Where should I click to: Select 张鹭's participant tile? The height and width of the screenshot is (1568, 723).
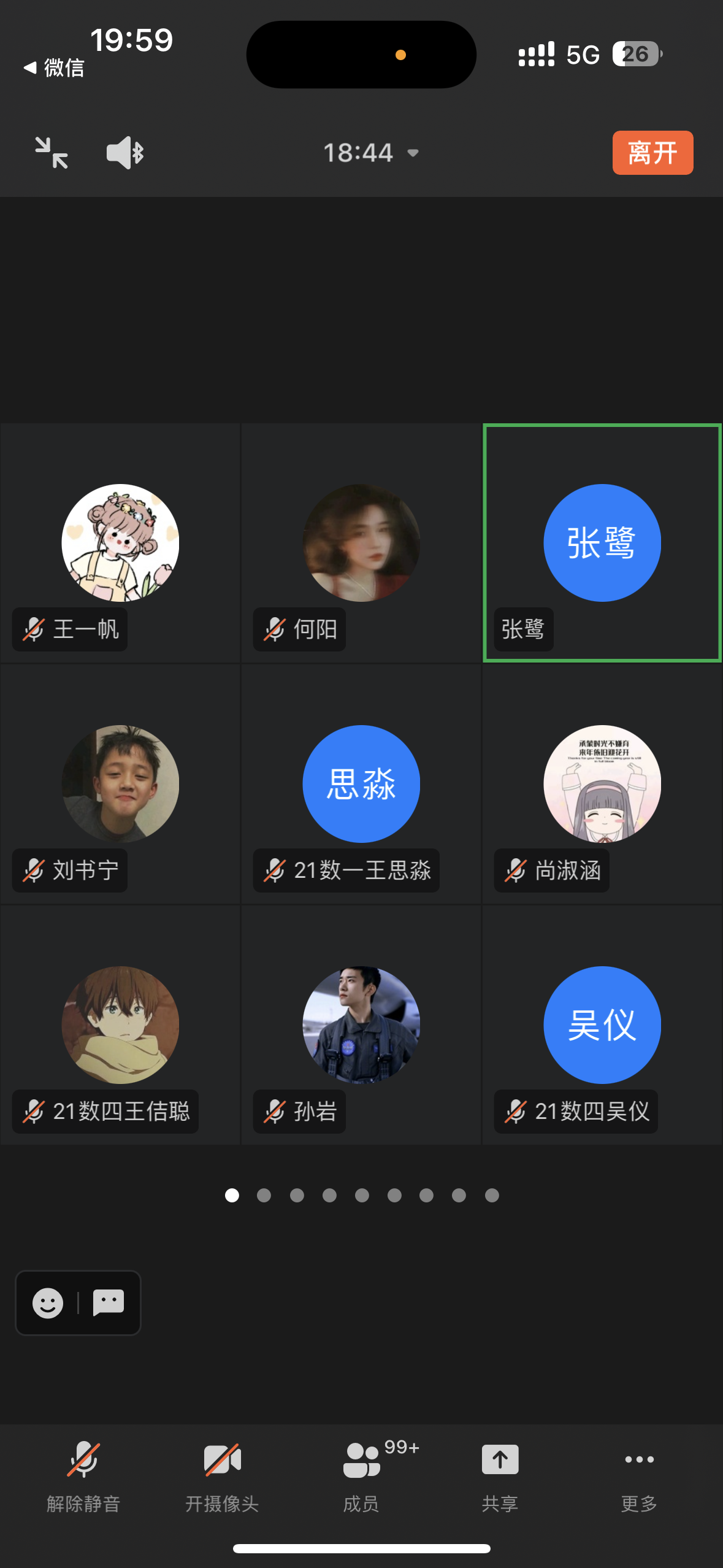602,543
